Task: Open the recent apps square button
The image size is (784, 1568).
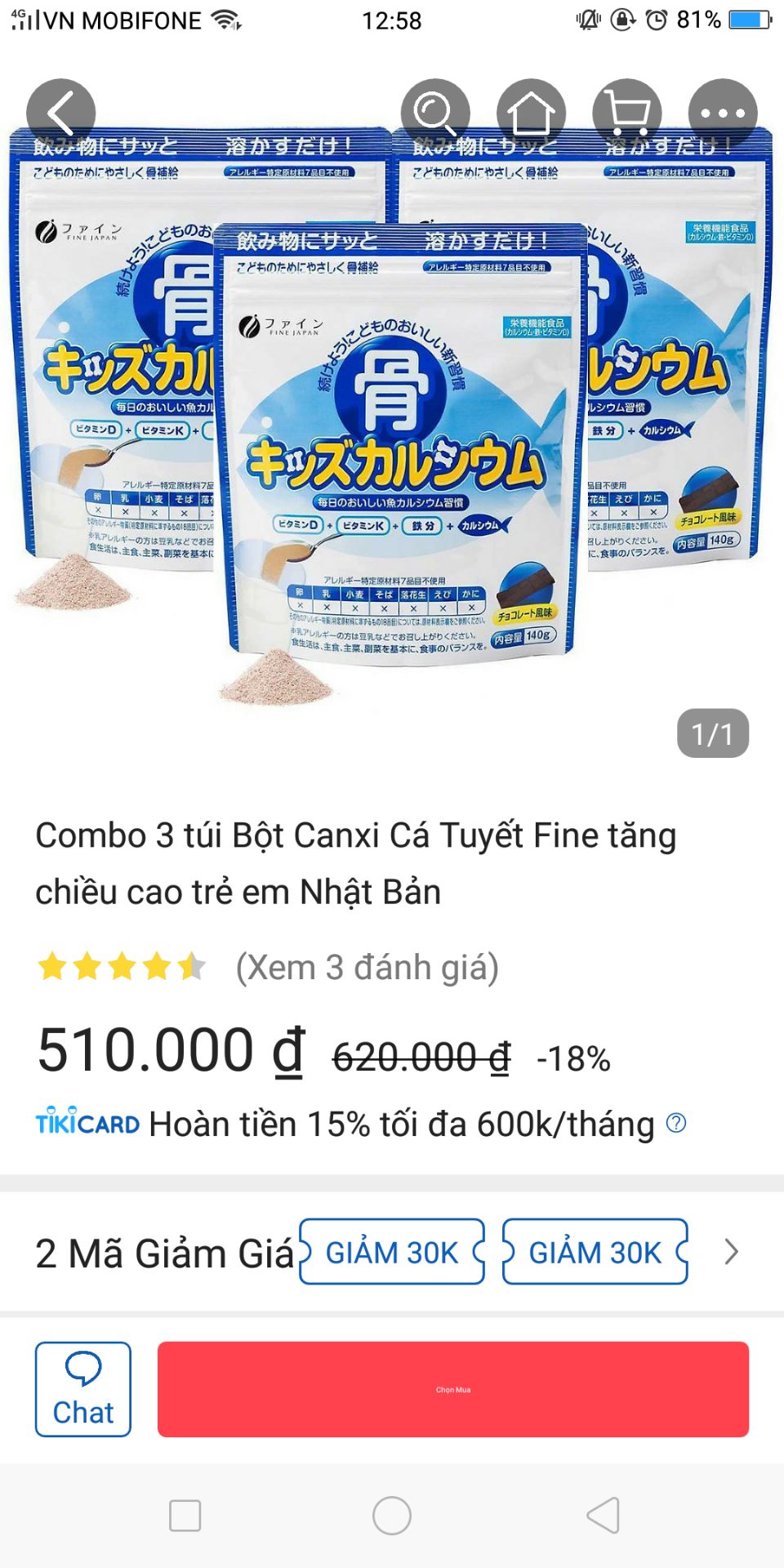Action: pos(185,1516)
